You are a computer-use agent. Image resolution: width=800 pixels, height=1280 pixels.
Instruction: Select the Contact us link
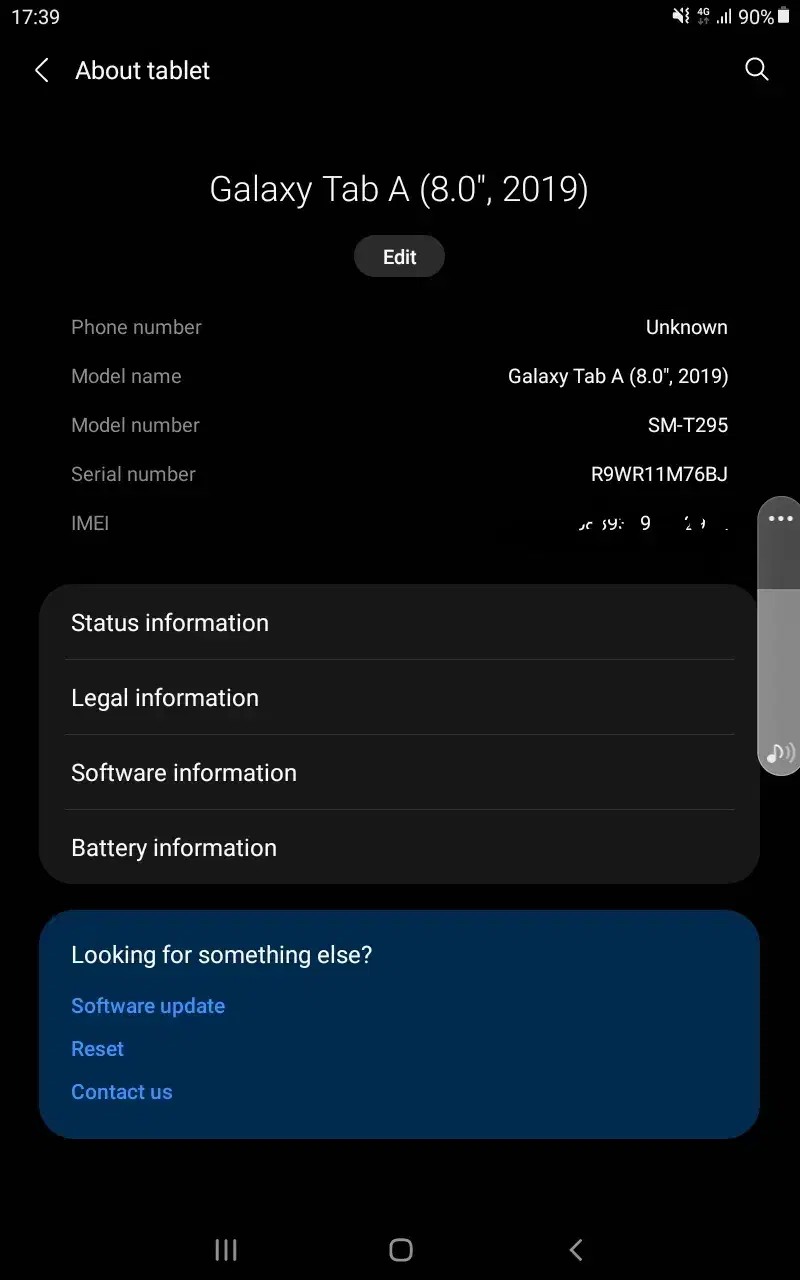click(x=121, y=1092)
